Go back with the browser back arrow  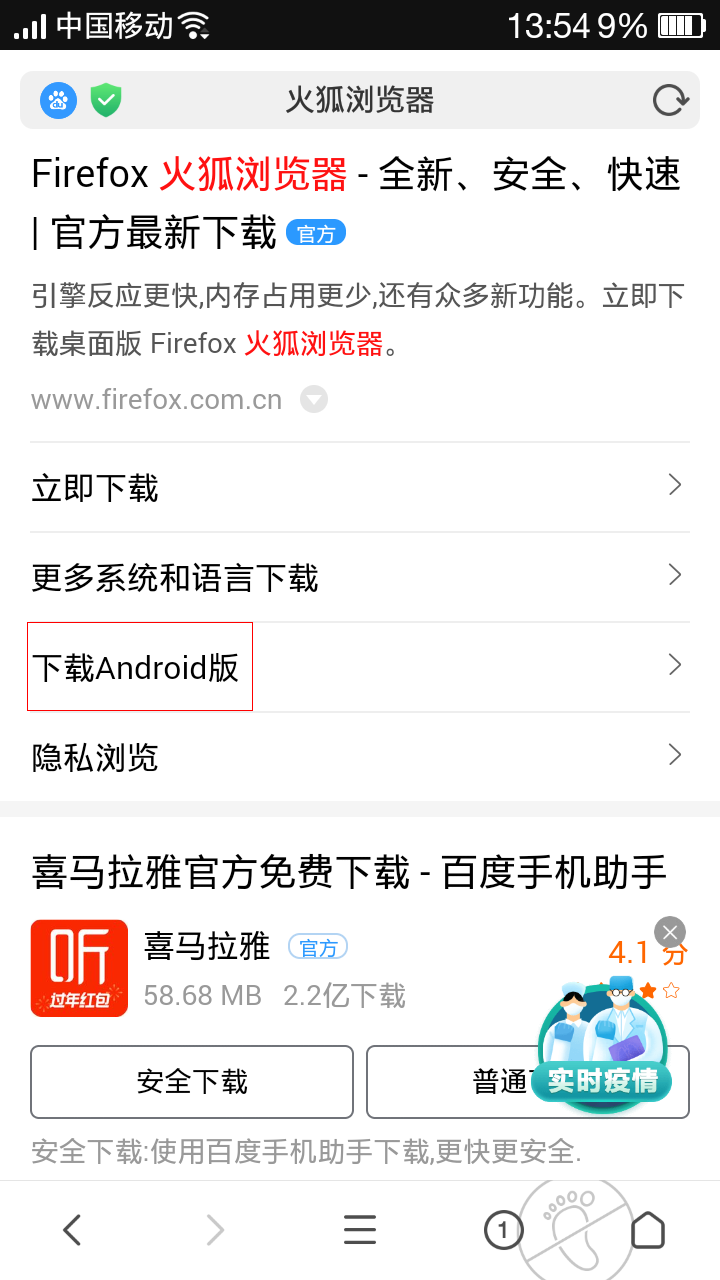coord(72,1230)
